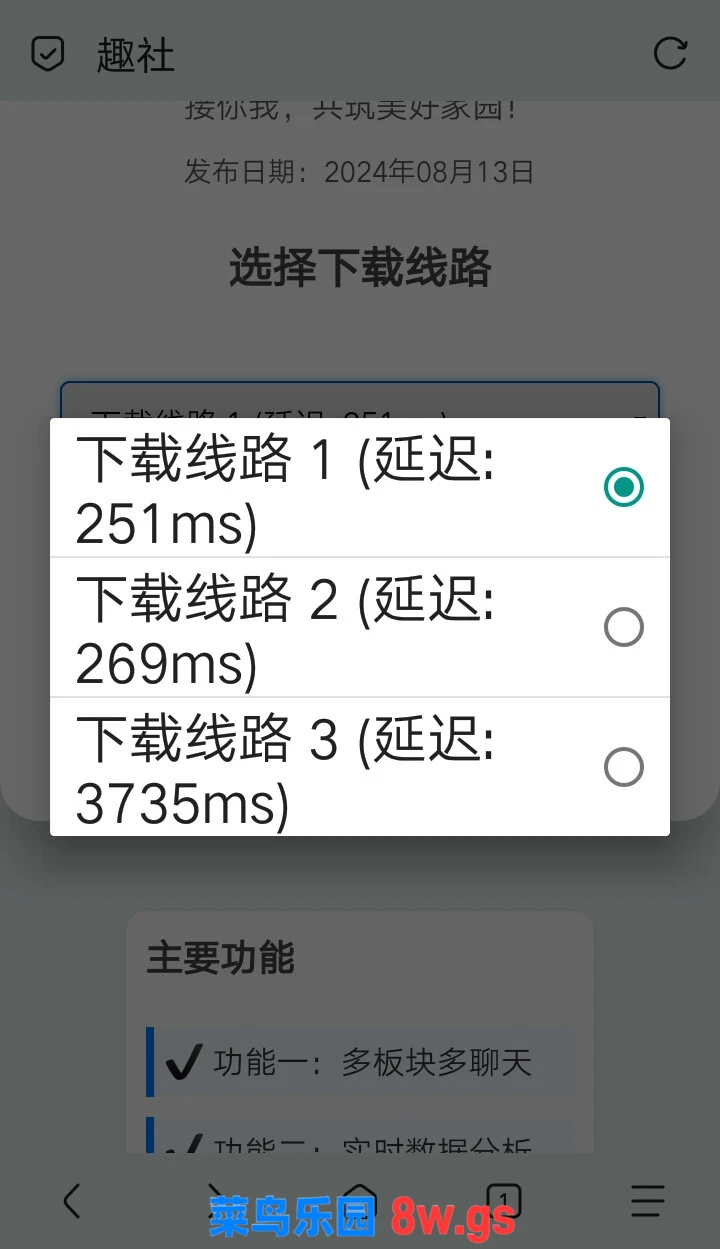Choose 下载线路 2 (269ms)
Image resolution: width=720 pixels, height=1249 pixels.
360,627
